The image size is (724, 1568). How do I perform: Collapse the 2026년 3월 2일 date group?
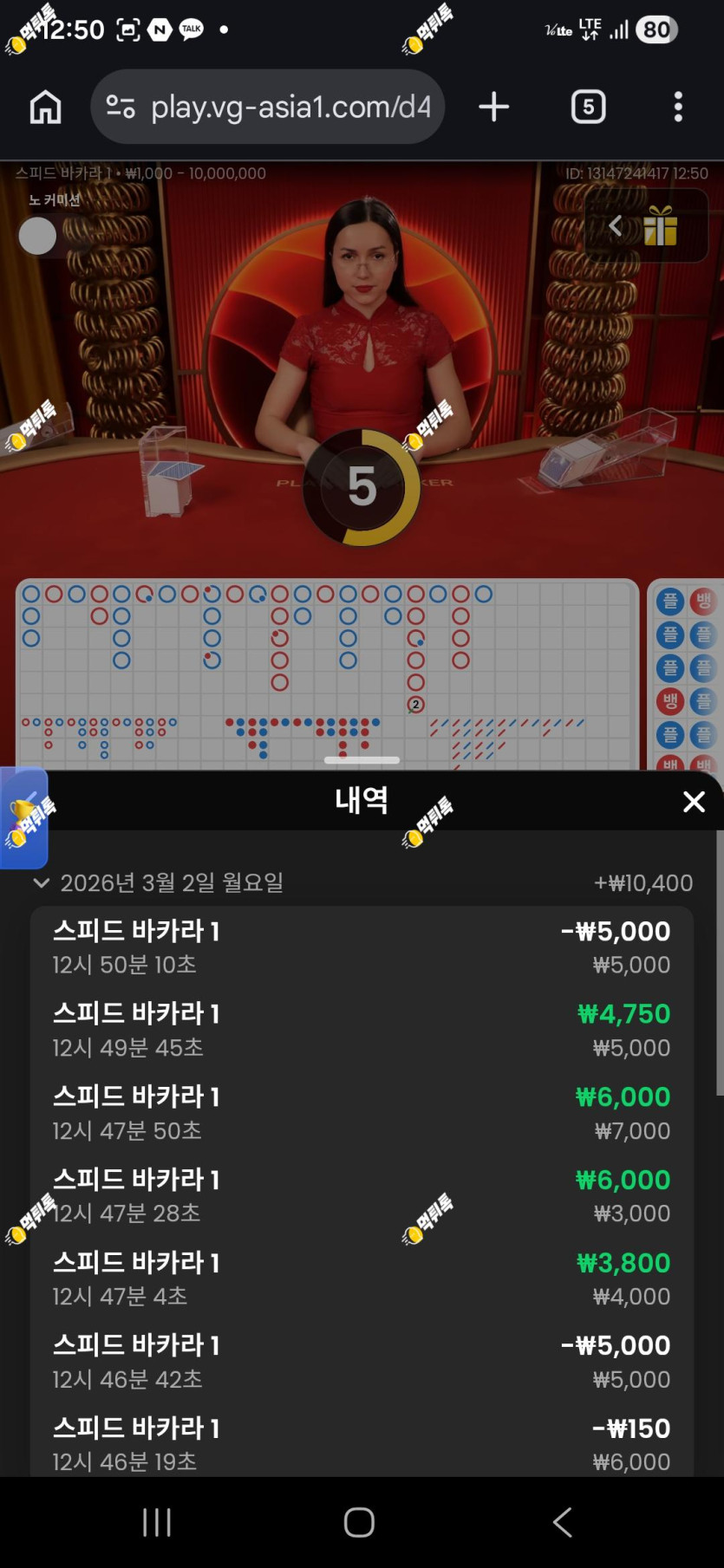coord(41,883)
